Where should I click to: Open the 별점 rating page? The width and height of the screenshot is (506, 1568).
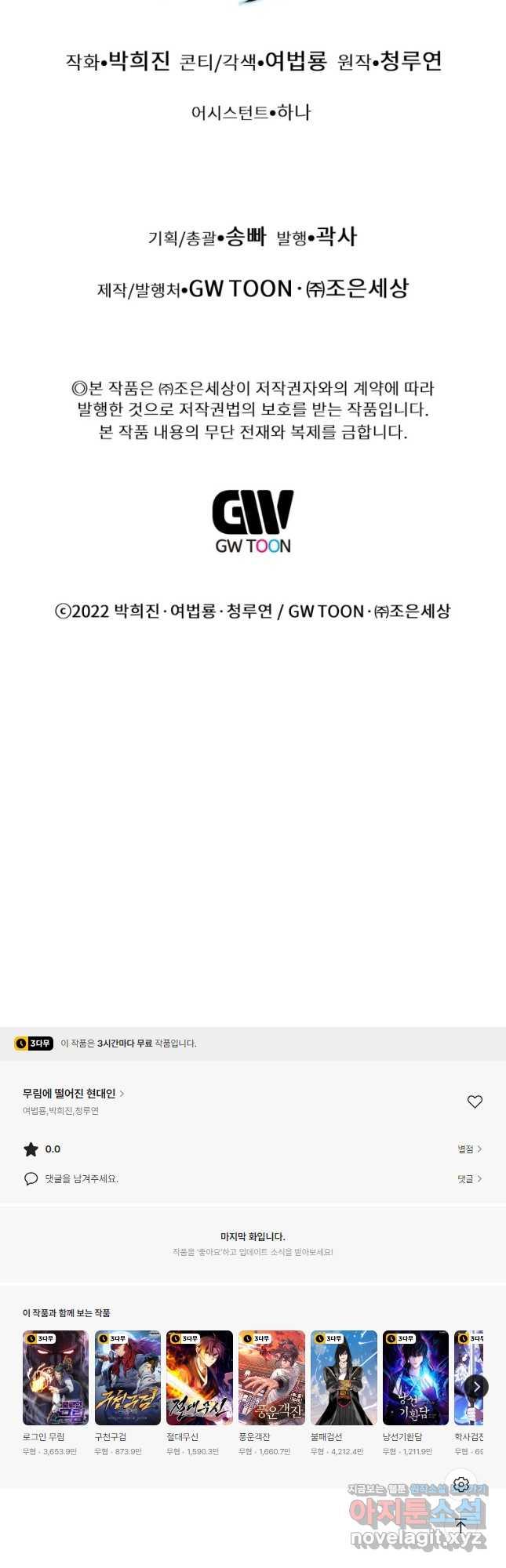469,1149
